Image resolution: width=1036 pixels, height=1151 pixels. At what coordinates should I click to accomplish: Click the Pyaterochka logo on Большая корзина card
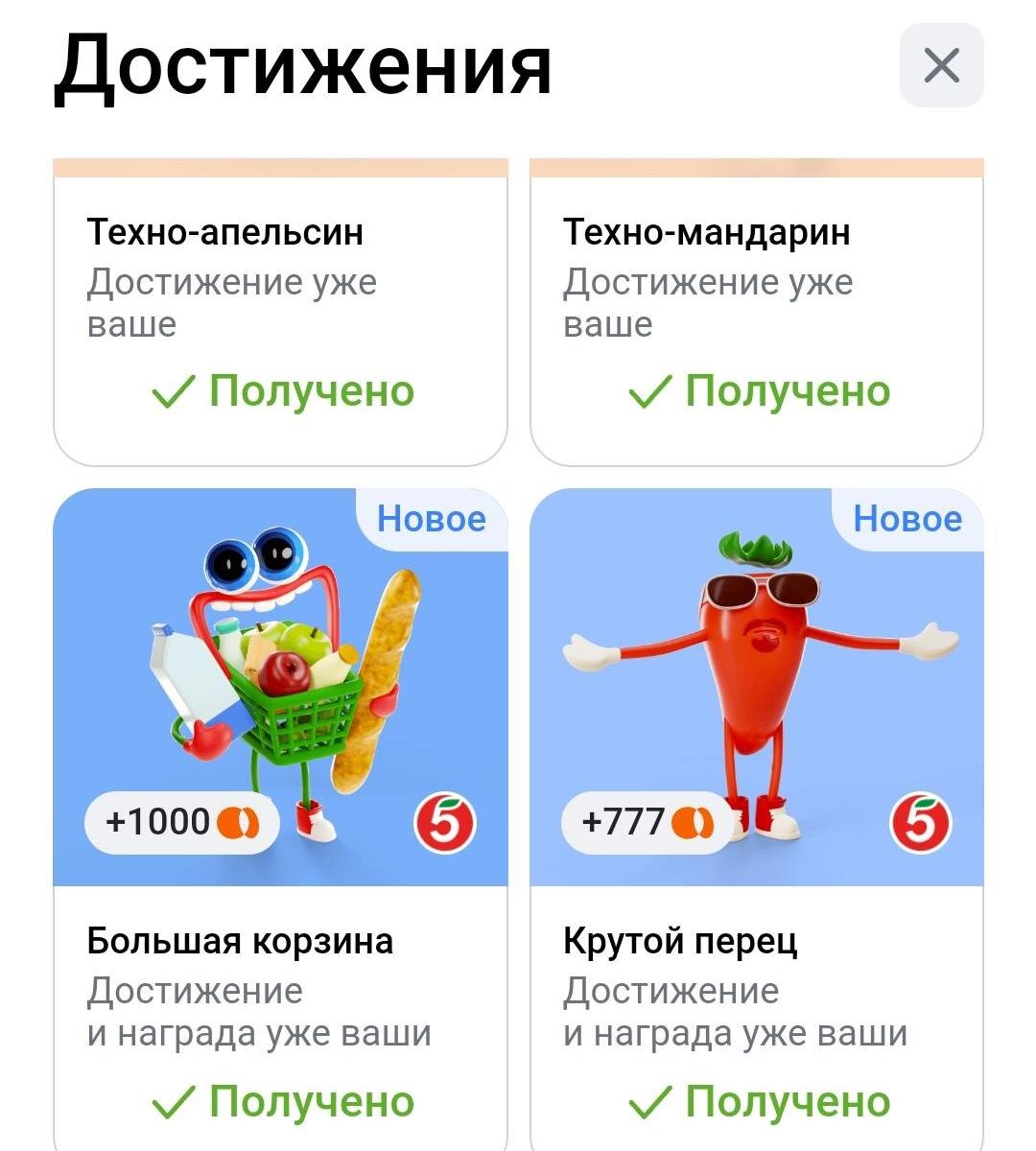[x=446, y=822]
